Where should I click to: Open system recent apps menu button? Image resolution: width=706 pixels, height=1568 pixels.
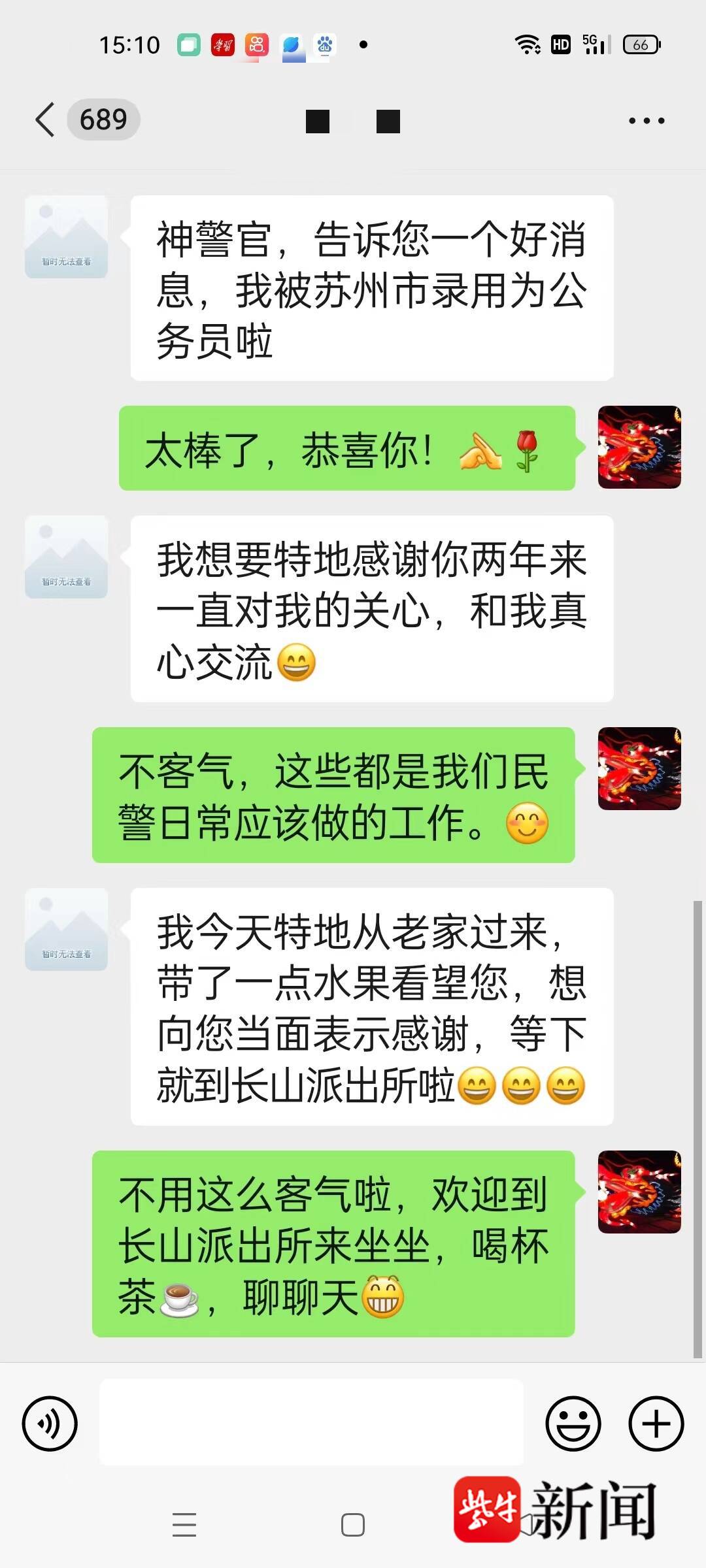(184, 1525)
